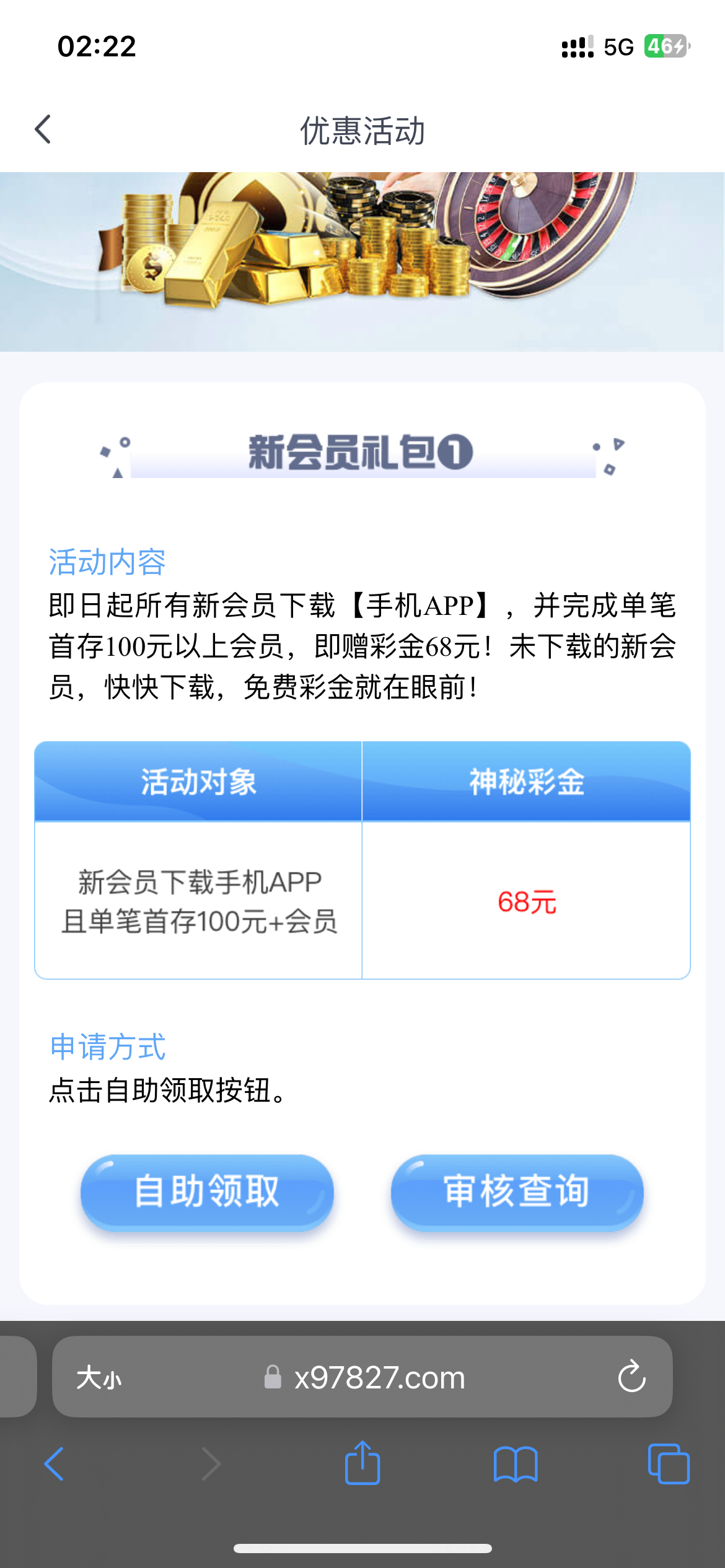Tap the page reload icon

point(632,1379)
